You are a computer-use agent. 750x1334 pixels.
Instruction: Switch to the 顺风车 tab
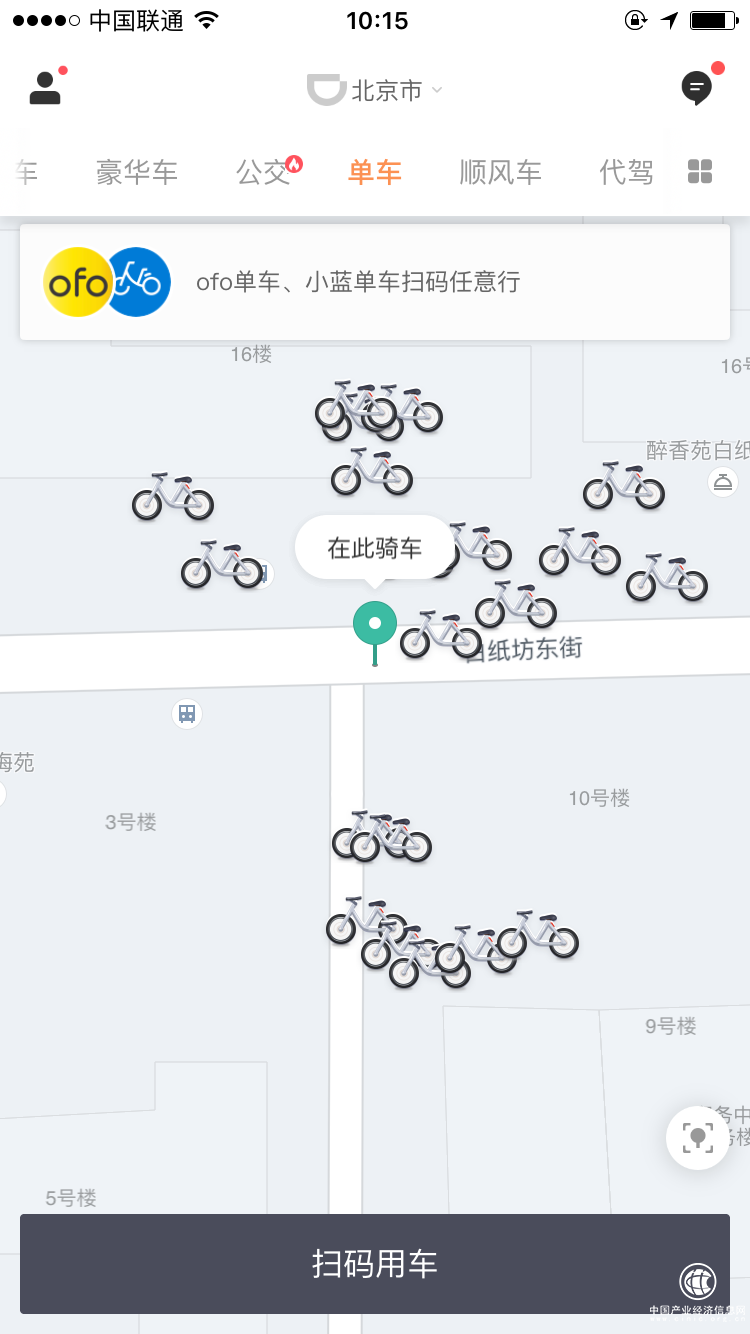click(500, 172)
